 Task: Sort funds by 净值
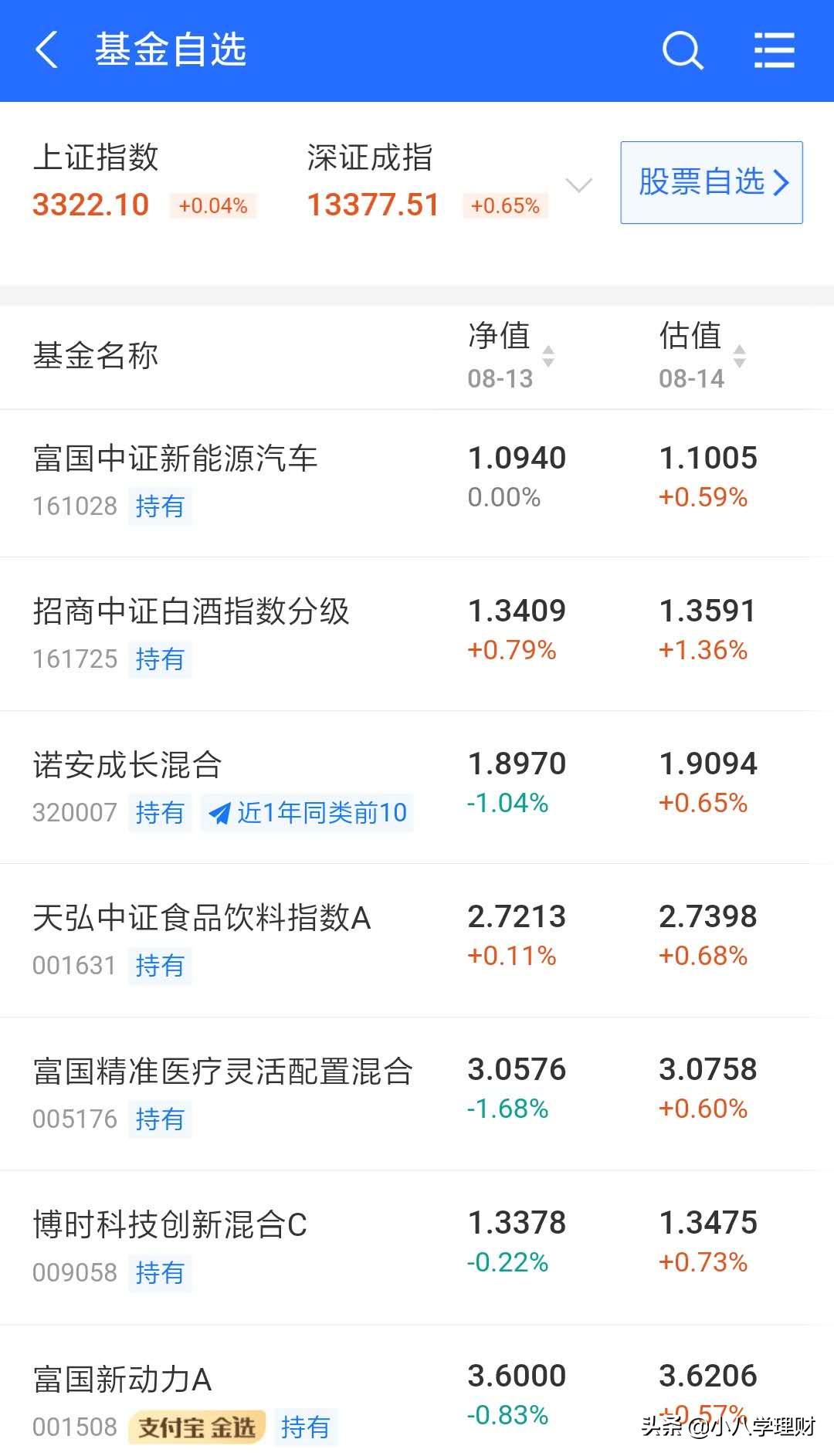coord(510,355)
